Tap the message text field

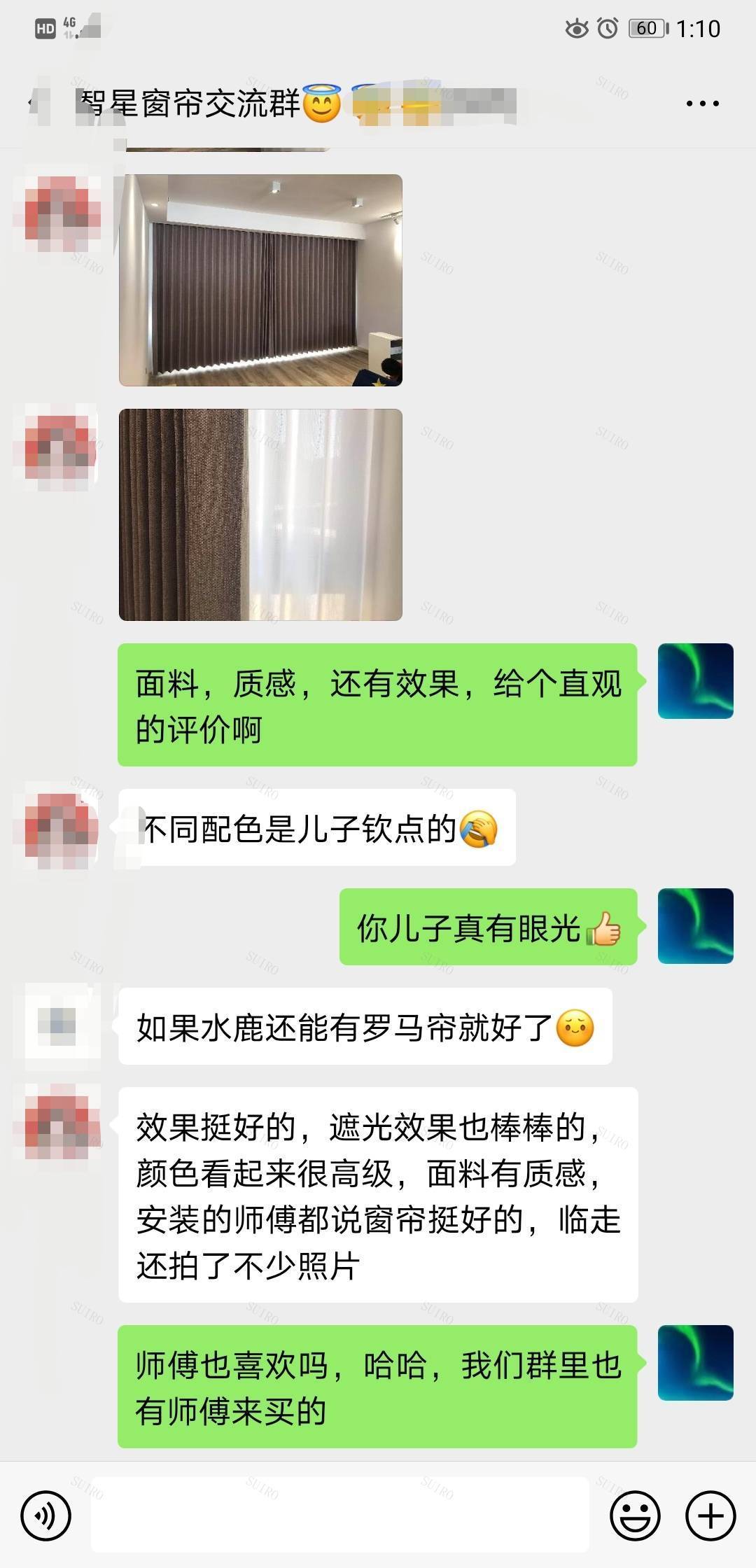(x=339, y=1515)
